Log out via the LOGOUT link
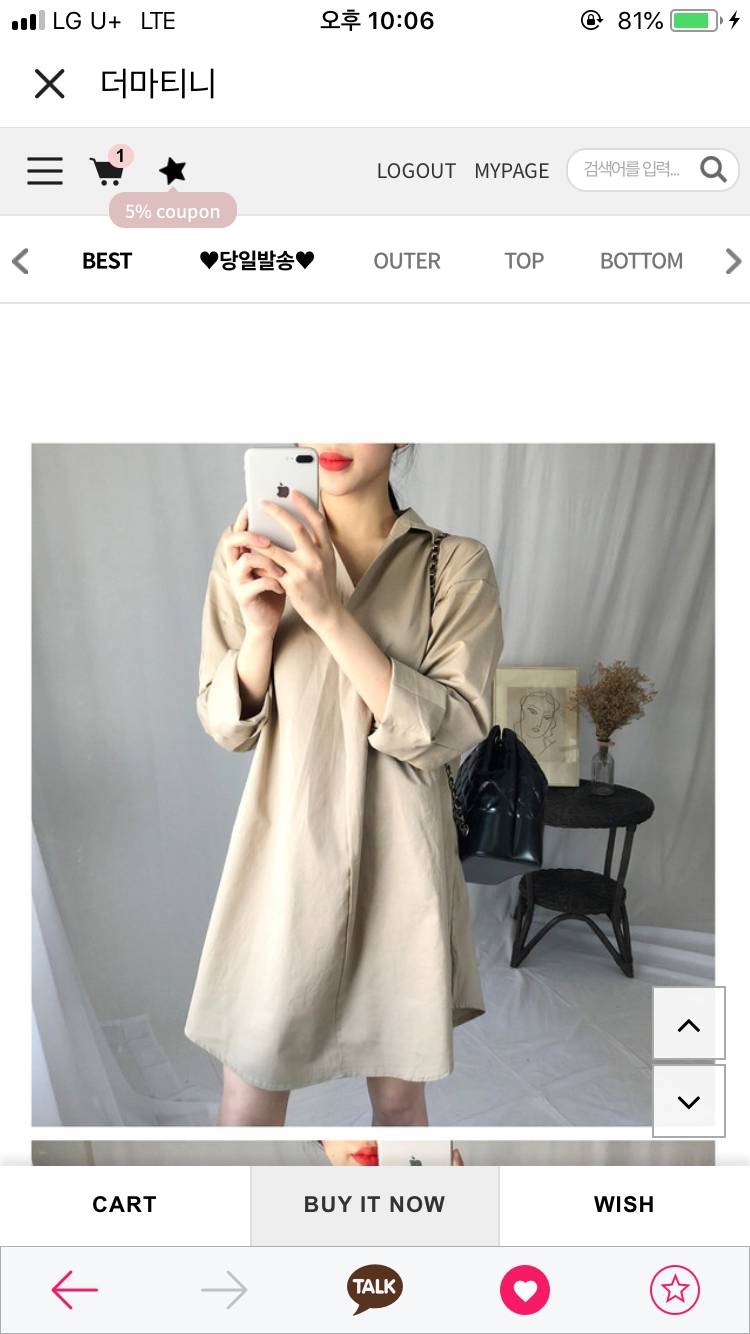This screenshot has height=1334, width=750. tap(416, 171)
